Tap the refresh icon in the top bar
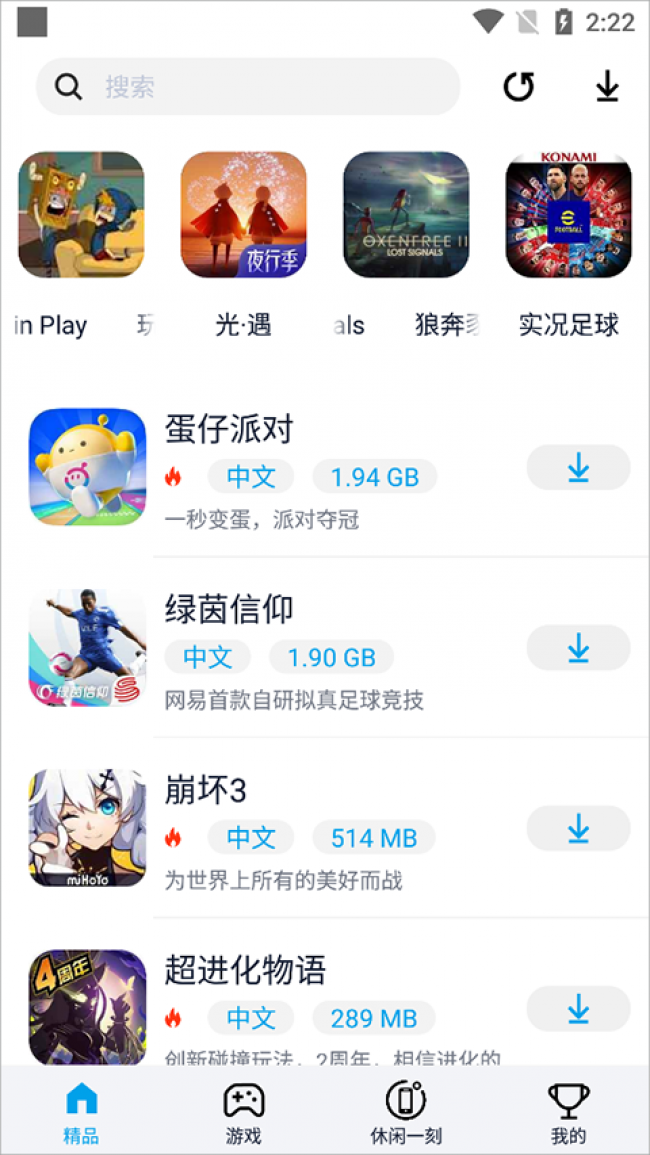 tap(518, 87)
